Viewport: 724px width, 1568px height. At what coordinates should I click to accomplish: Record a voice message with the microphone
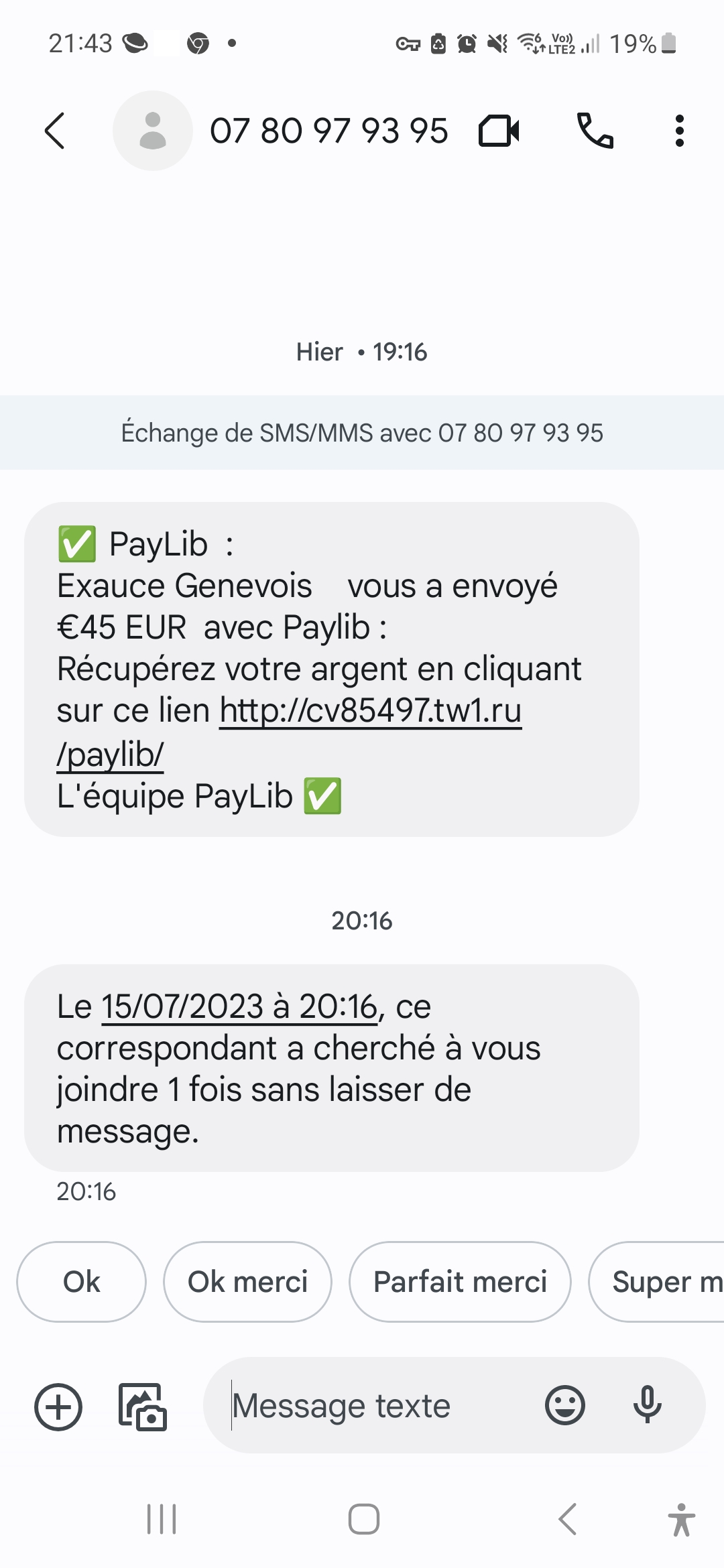648,1405
